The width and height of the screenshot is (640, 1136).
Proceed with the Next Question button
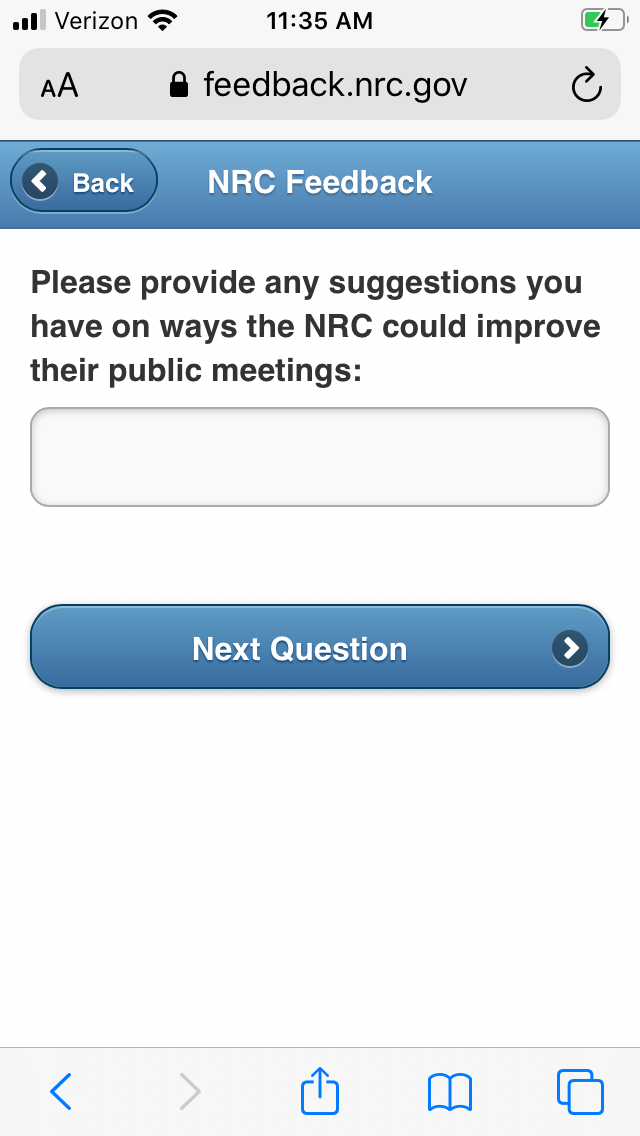click(320, 648)
